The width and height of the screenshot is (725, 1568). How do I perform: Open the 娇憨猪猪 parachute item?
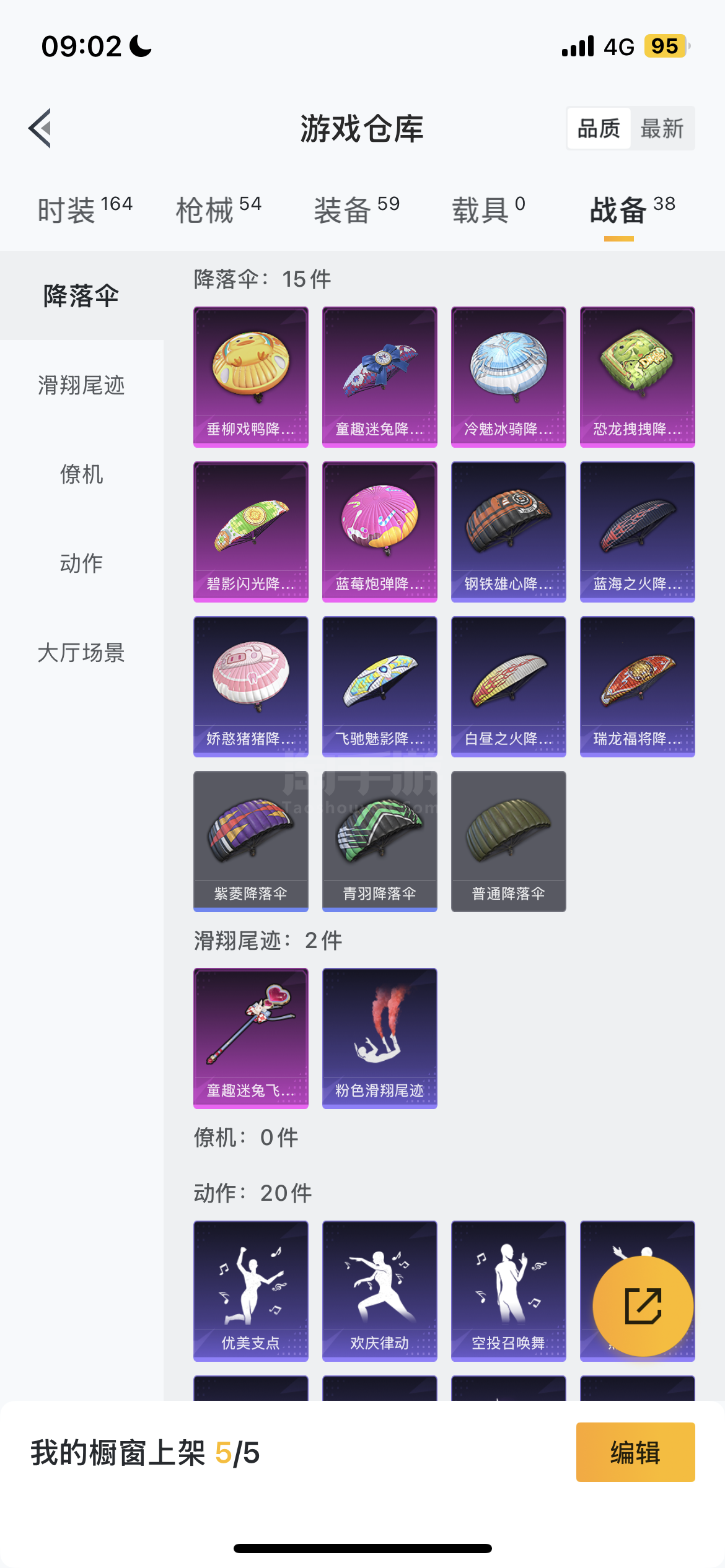[250, 686]
